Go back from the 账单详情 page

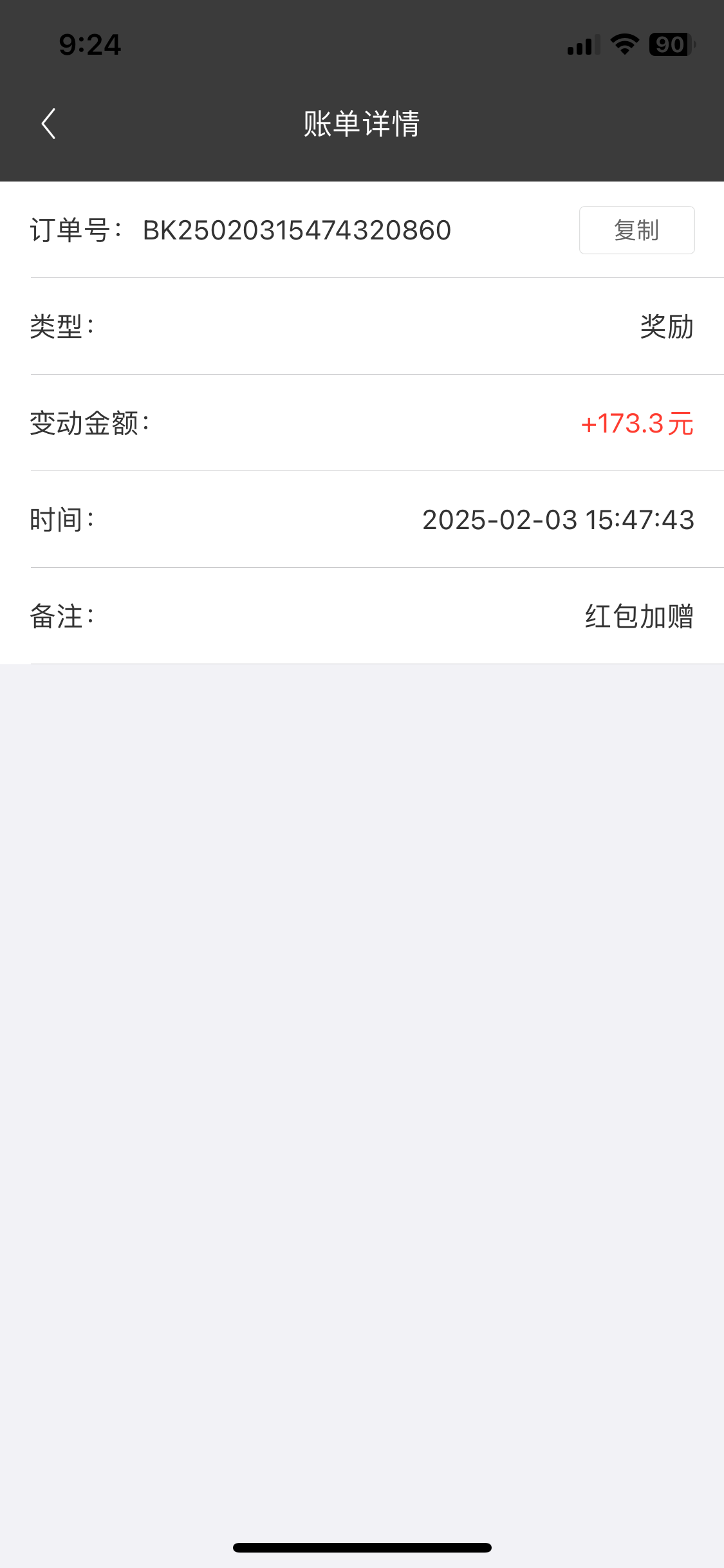click(x=49, y=124)
